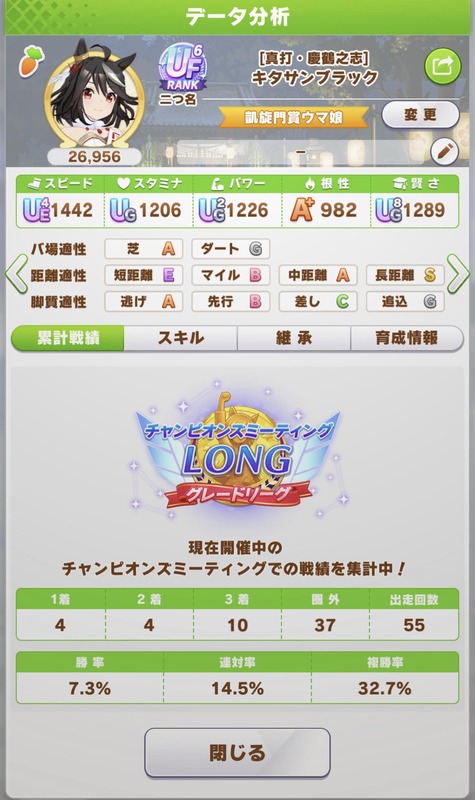This screenshot has width=475, height=800.
Task: Close the dialog with 閉じる
Action: coord(237,753)
